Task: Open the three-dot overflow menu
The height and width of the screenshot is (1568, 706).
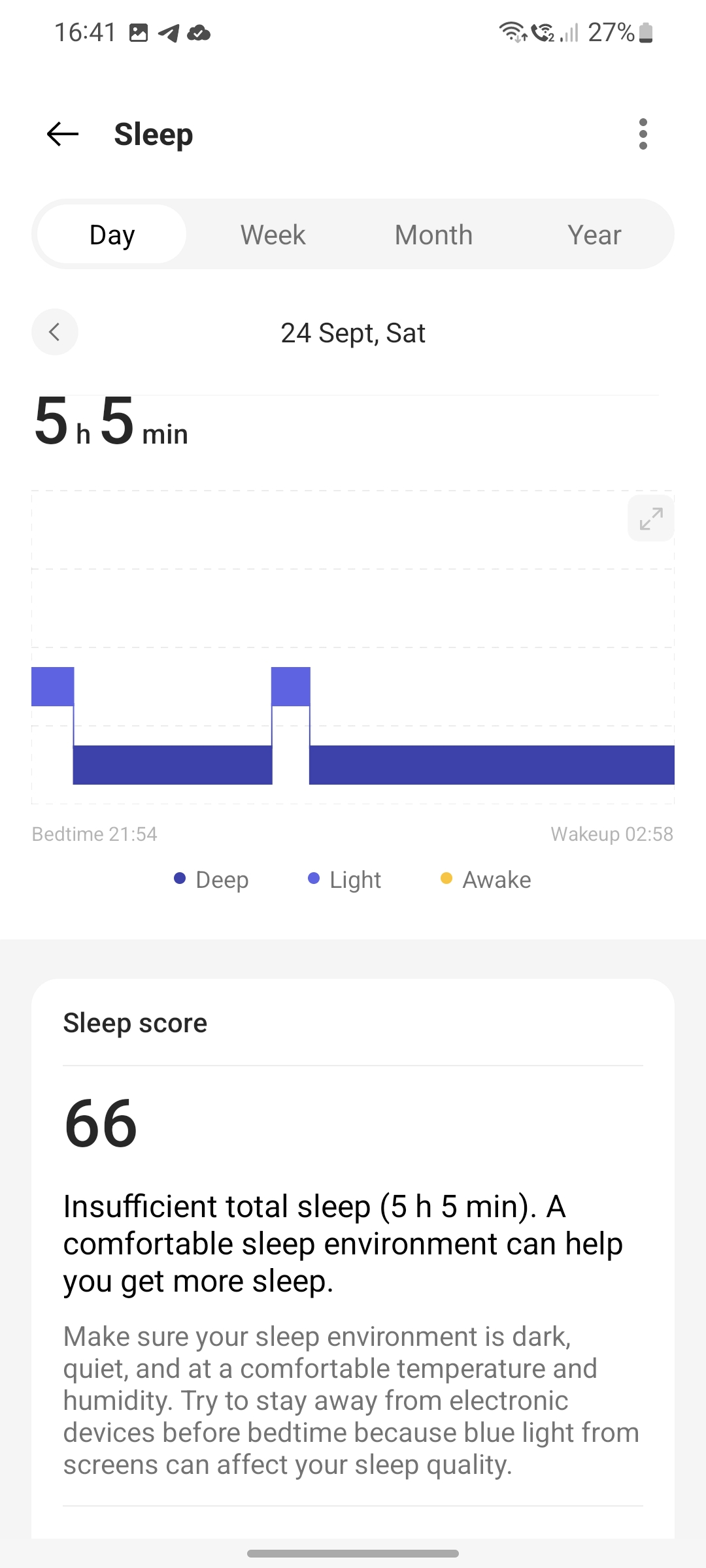Action: pyautogui.click(x=643, y=135)
